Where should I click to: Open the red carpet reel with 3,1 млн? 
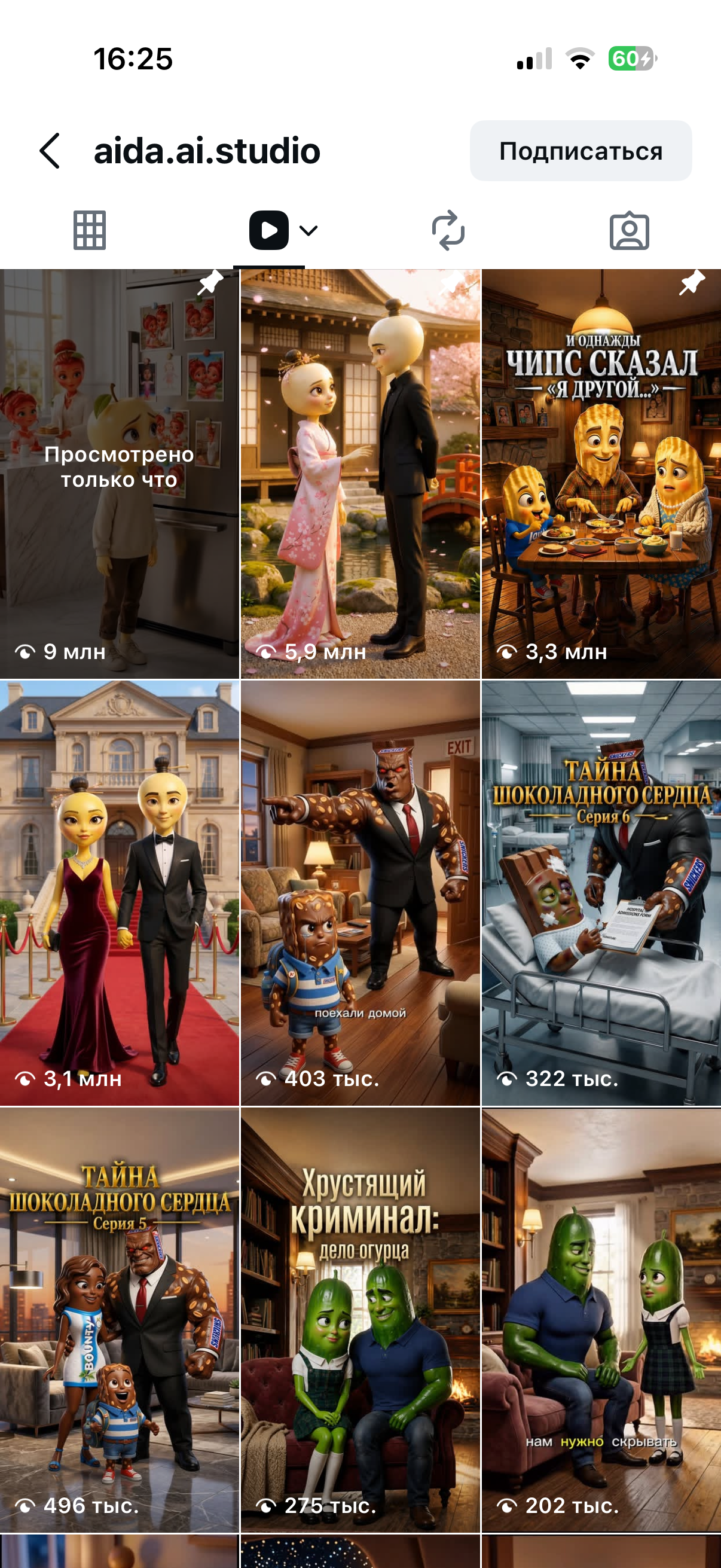[119, 893]
